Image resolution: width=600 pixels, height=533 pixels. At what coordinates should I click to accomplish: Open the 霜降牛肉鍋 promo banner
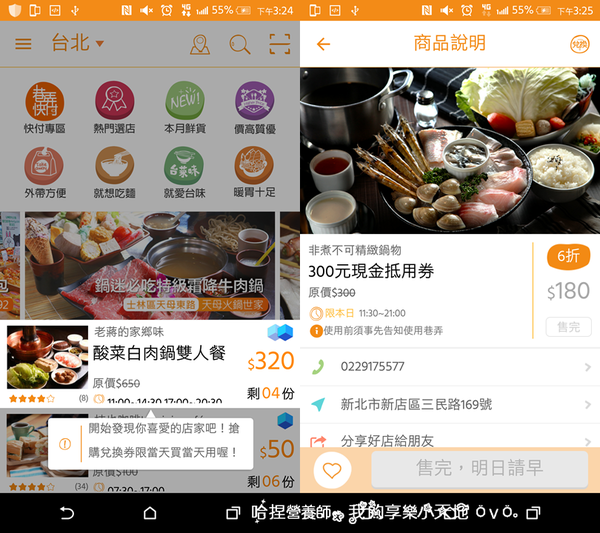coord(150,265)
